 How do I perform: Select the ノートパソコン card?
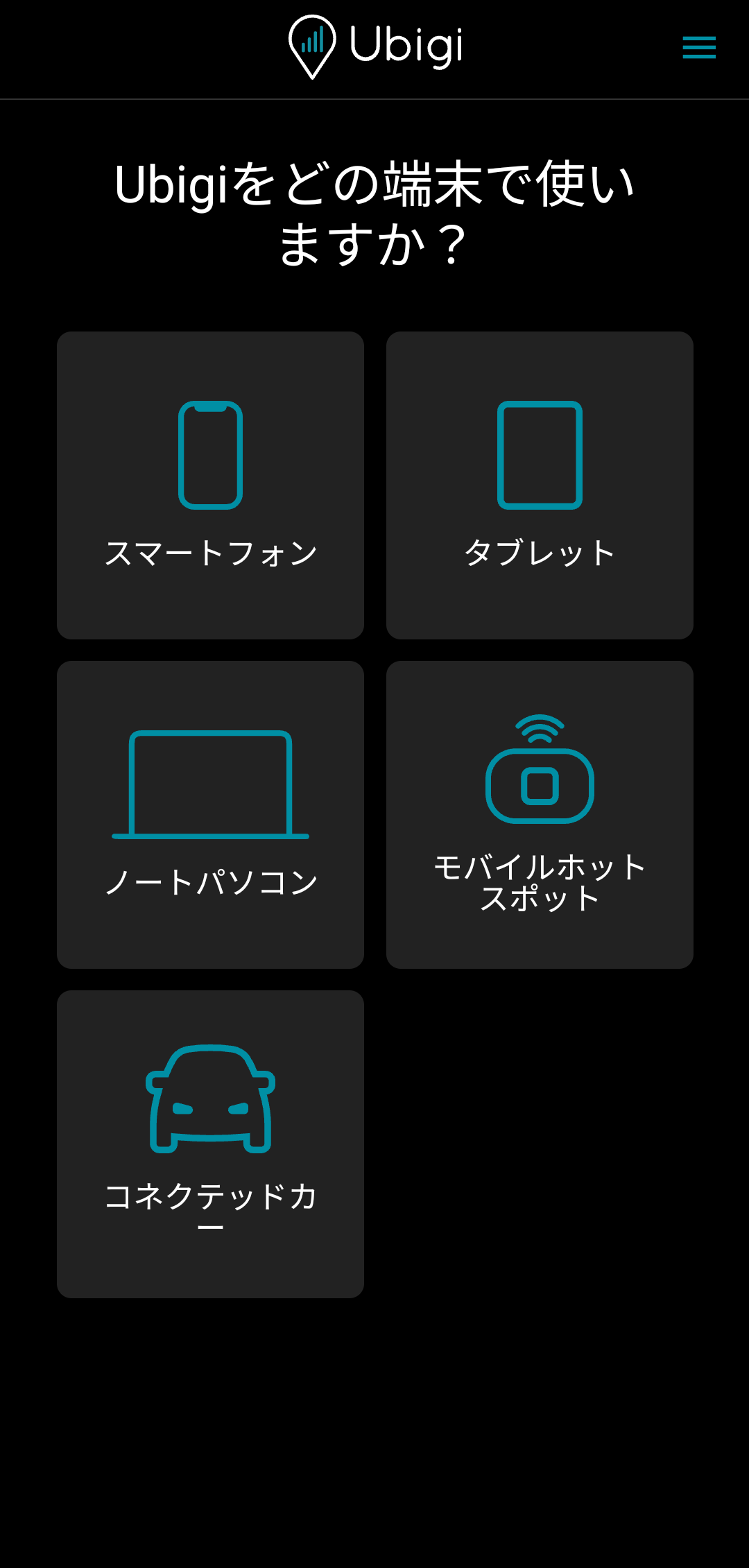[x=210, y=814]
